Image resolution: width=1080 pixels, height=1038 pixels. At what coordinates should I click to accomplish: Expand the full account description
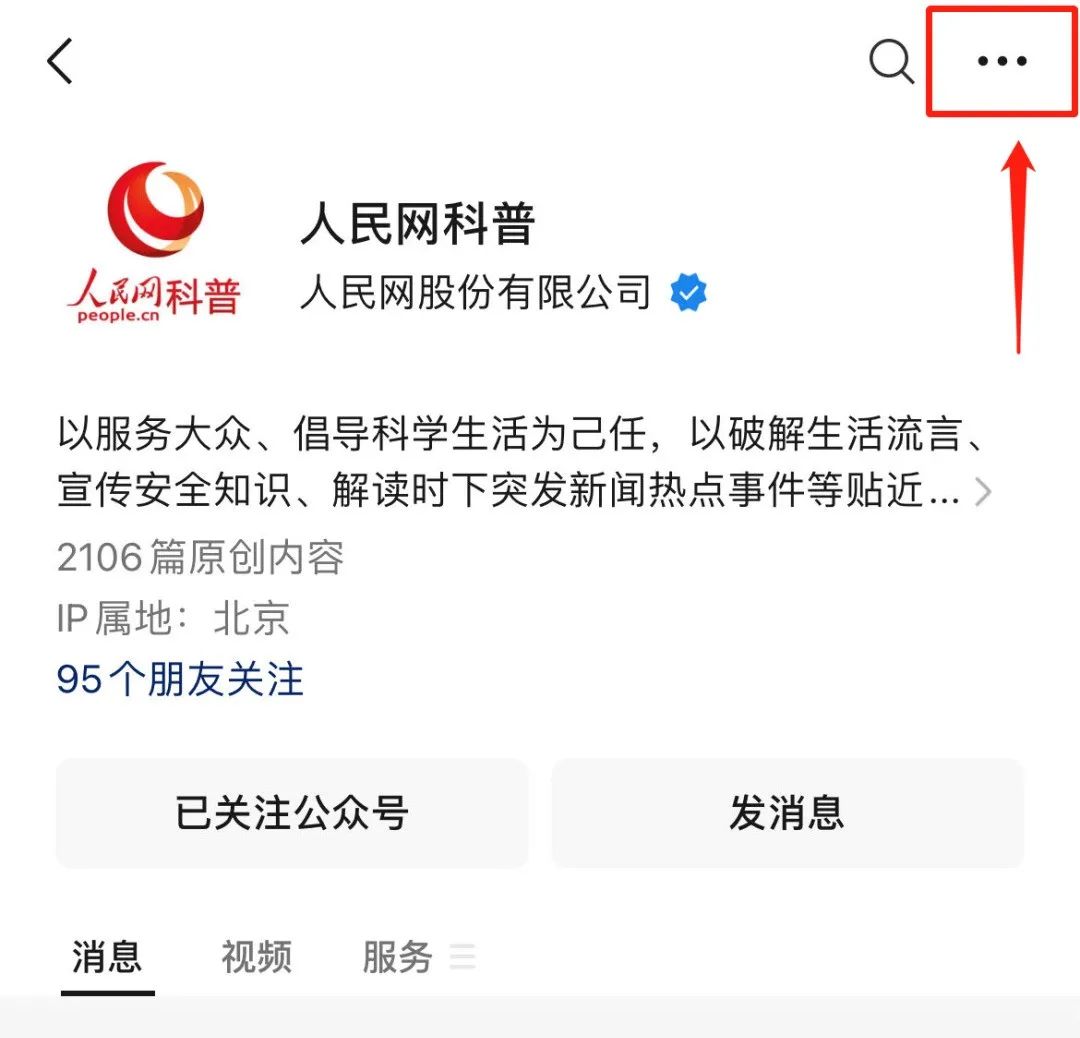pyautogui.click(x=983, y=492)
